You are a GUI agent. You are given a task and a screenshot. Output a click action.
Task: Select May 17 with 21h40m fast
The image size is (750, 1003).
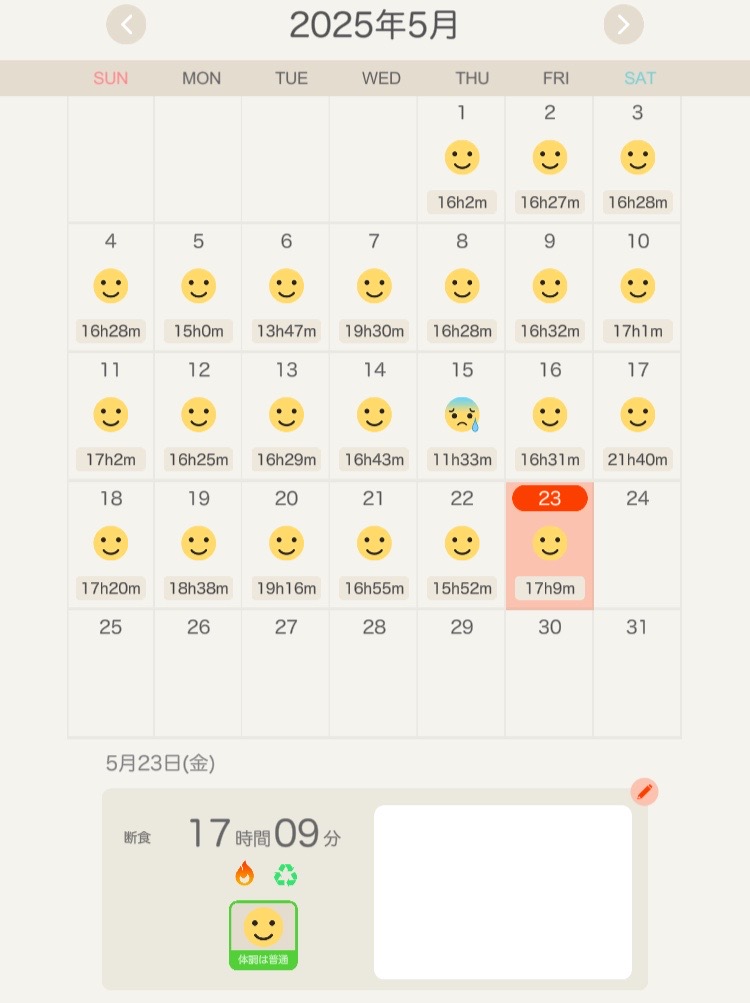click(637, 415)
